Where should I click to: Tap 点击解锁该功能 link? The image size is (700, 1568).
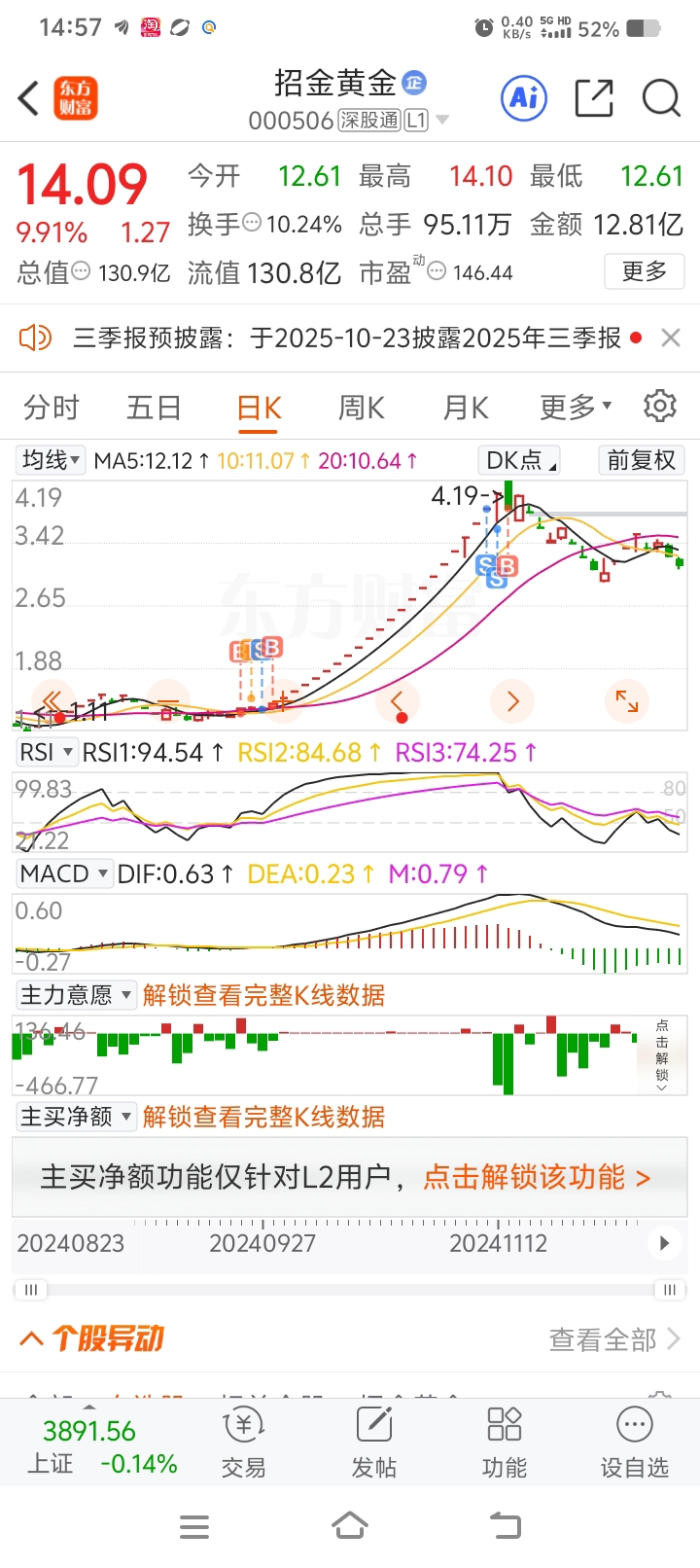click(x=536, y=1178)
